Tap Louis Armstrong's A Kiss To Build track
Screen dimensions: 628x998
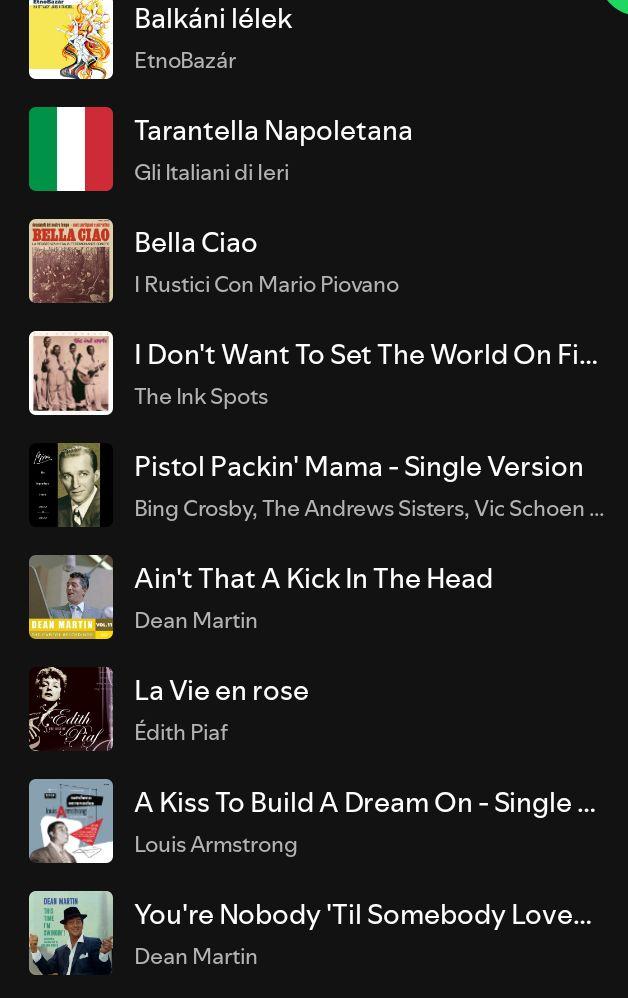[x=364, y=804]
